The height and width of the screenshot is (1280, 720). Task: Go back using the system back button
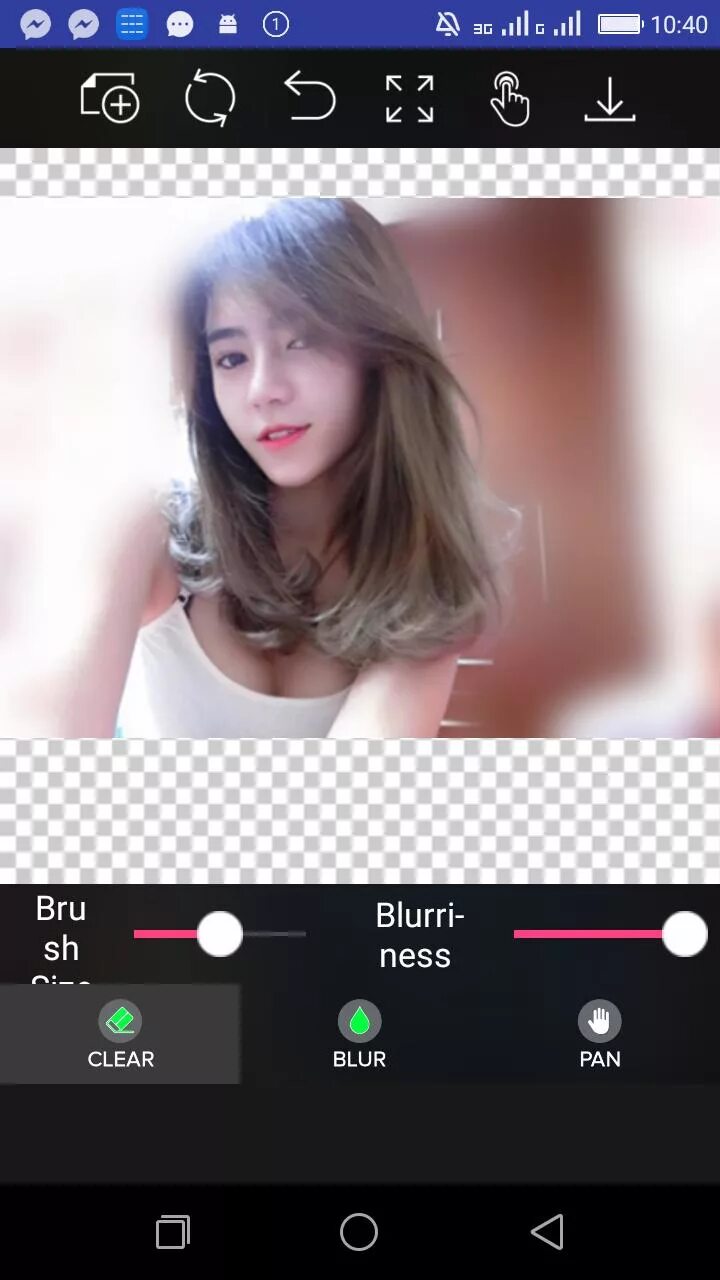click(x=547, y=1232)
